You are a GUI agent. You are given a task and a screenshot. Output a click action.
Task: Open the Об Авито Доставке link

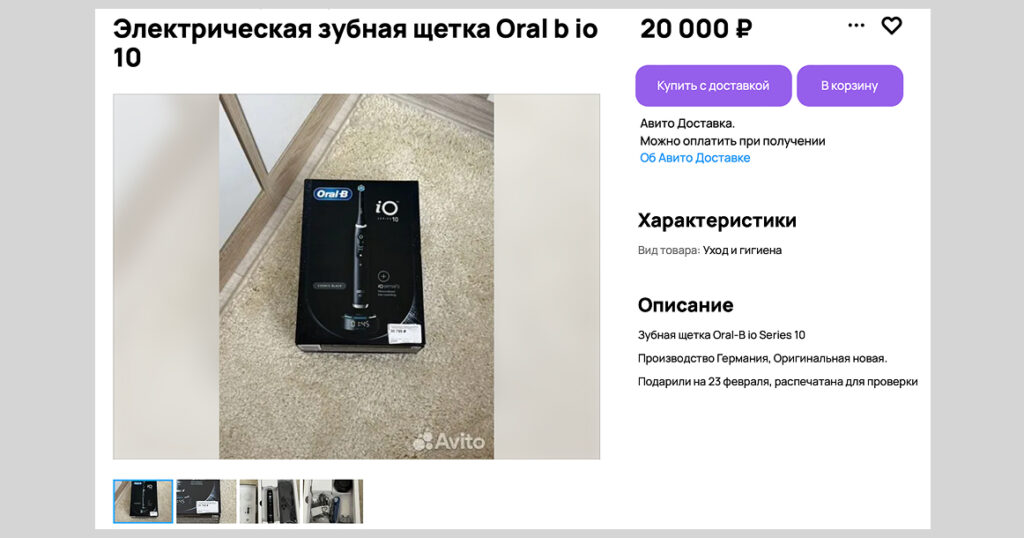[695, 158]
